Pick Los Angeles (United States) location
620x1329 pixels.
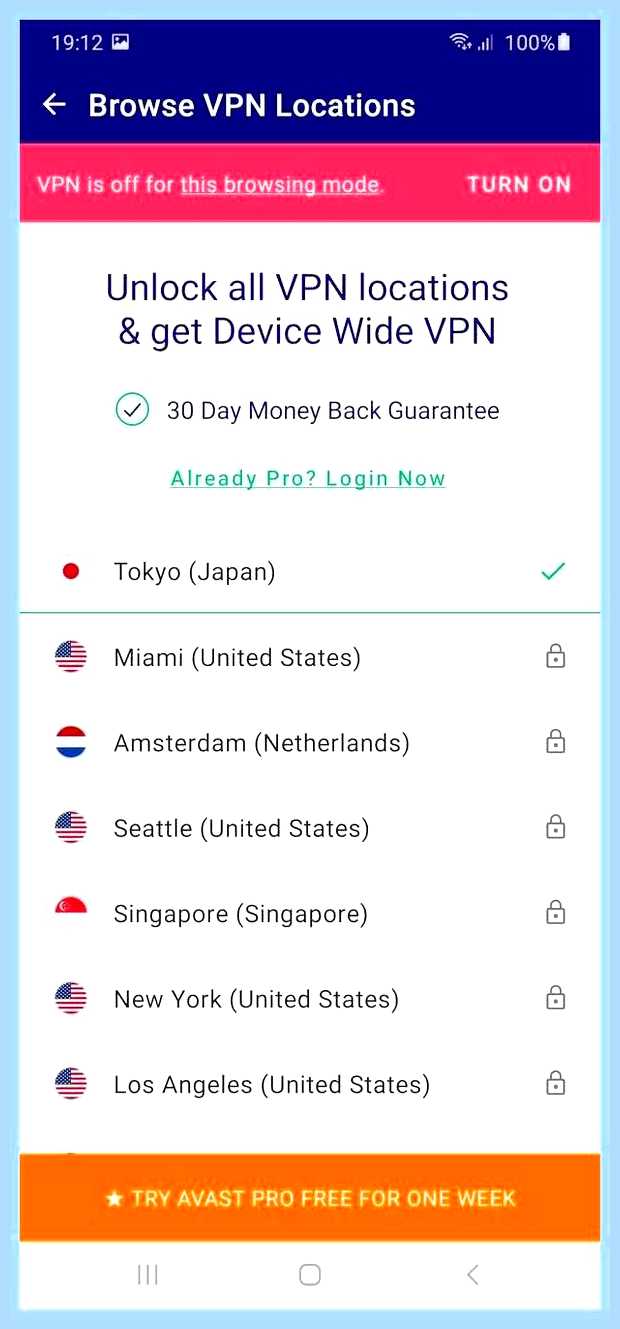(x=310, y=1084)
